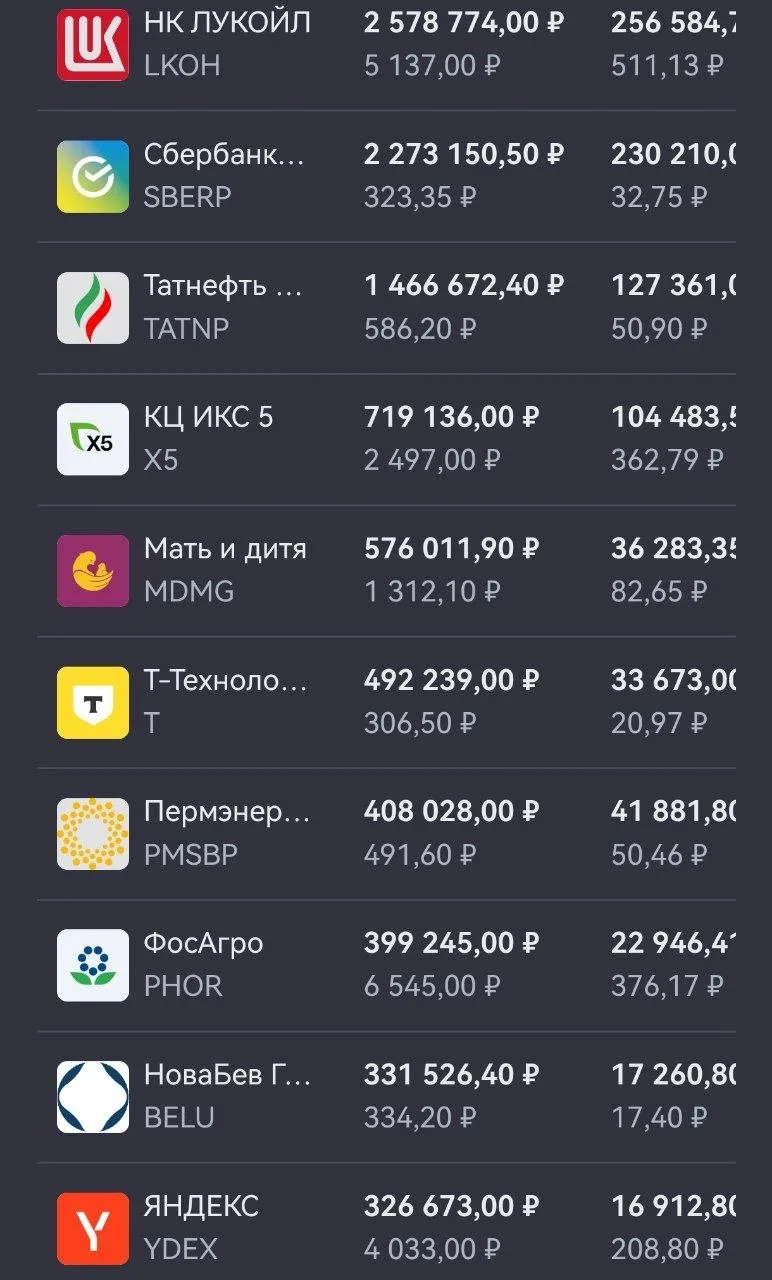Open КЦ ИКС 5 stock details

click(x=386, y=440)
